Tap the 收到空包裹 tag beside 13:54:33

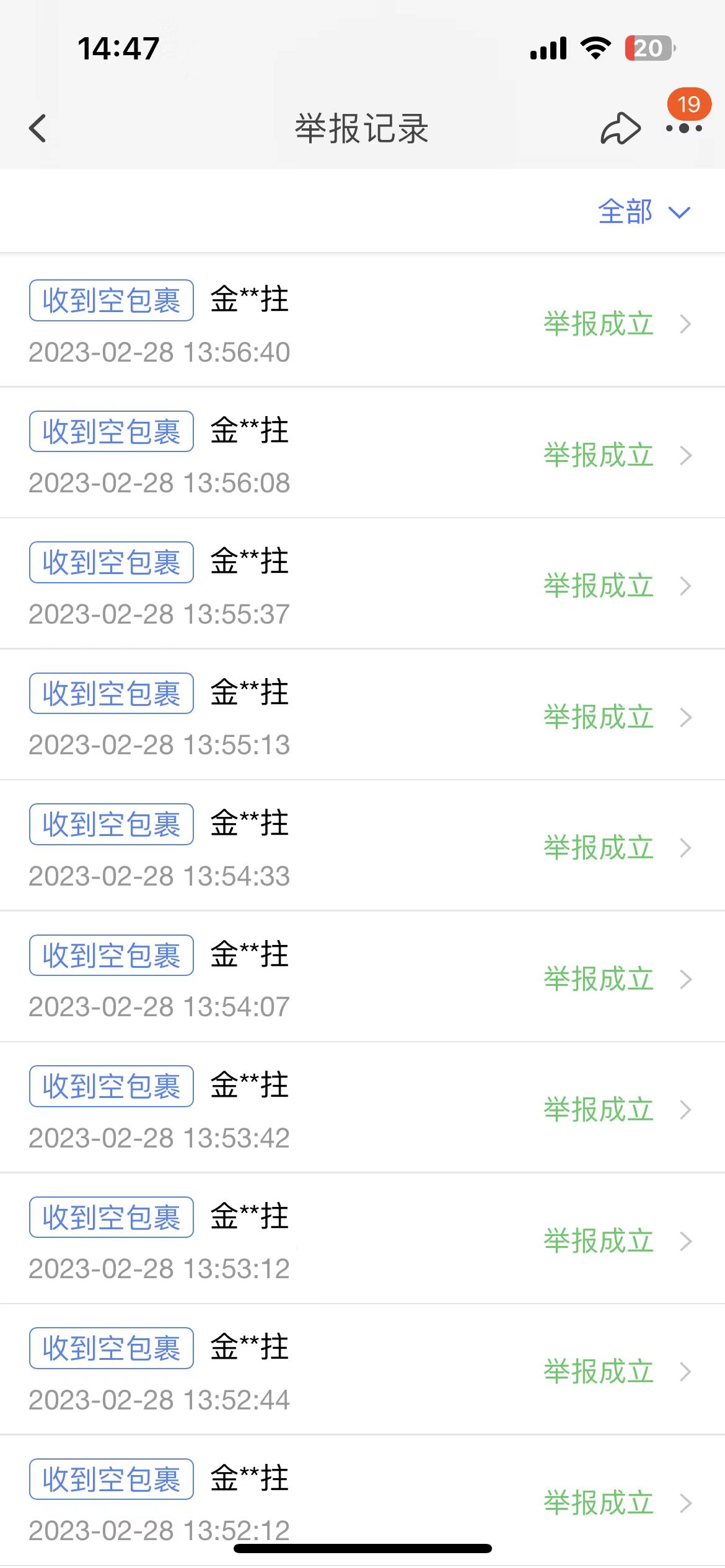point(110,824)
